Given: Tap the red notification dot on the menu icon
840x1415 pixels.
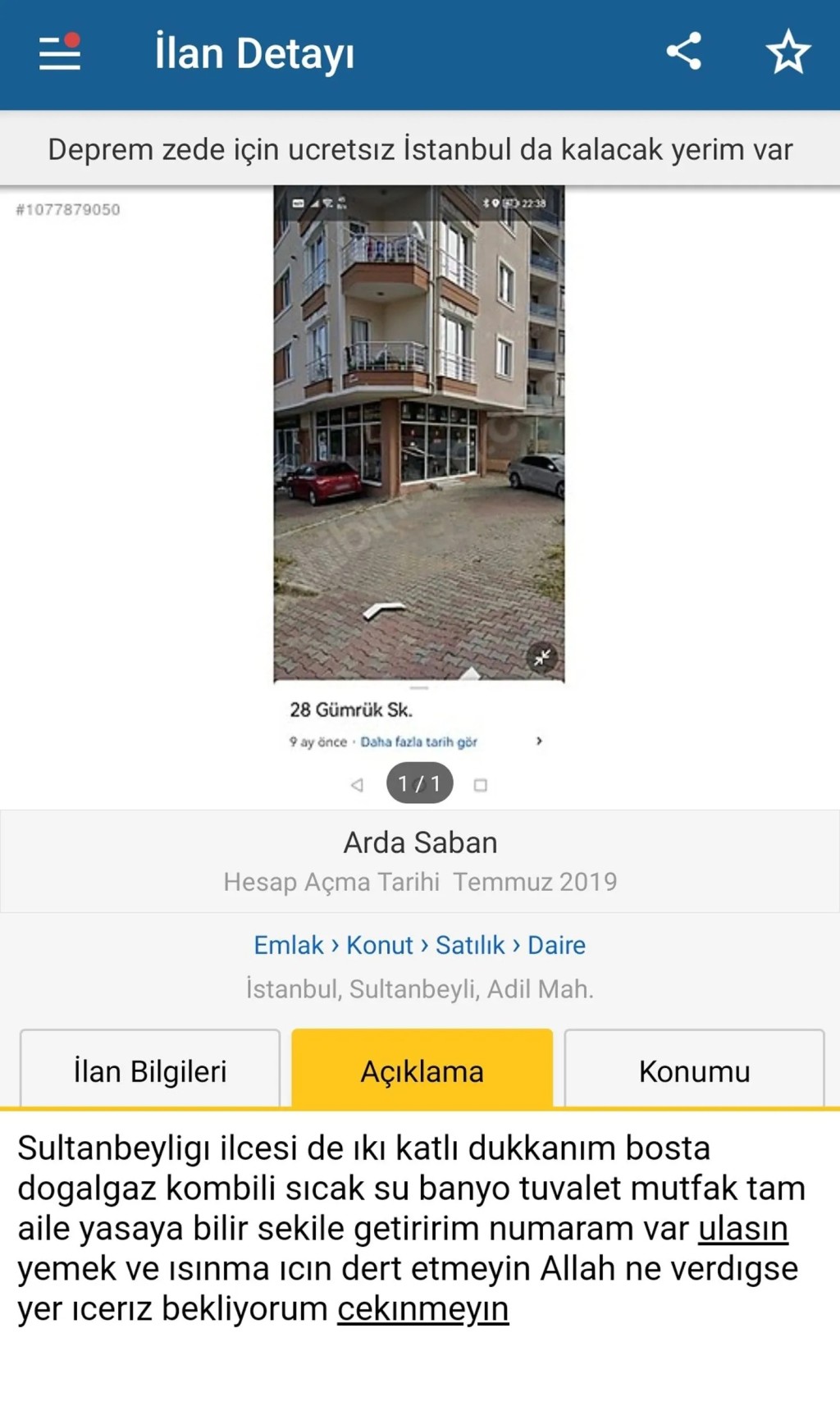Looking at the screenshot, I should [x=74, y=38].
